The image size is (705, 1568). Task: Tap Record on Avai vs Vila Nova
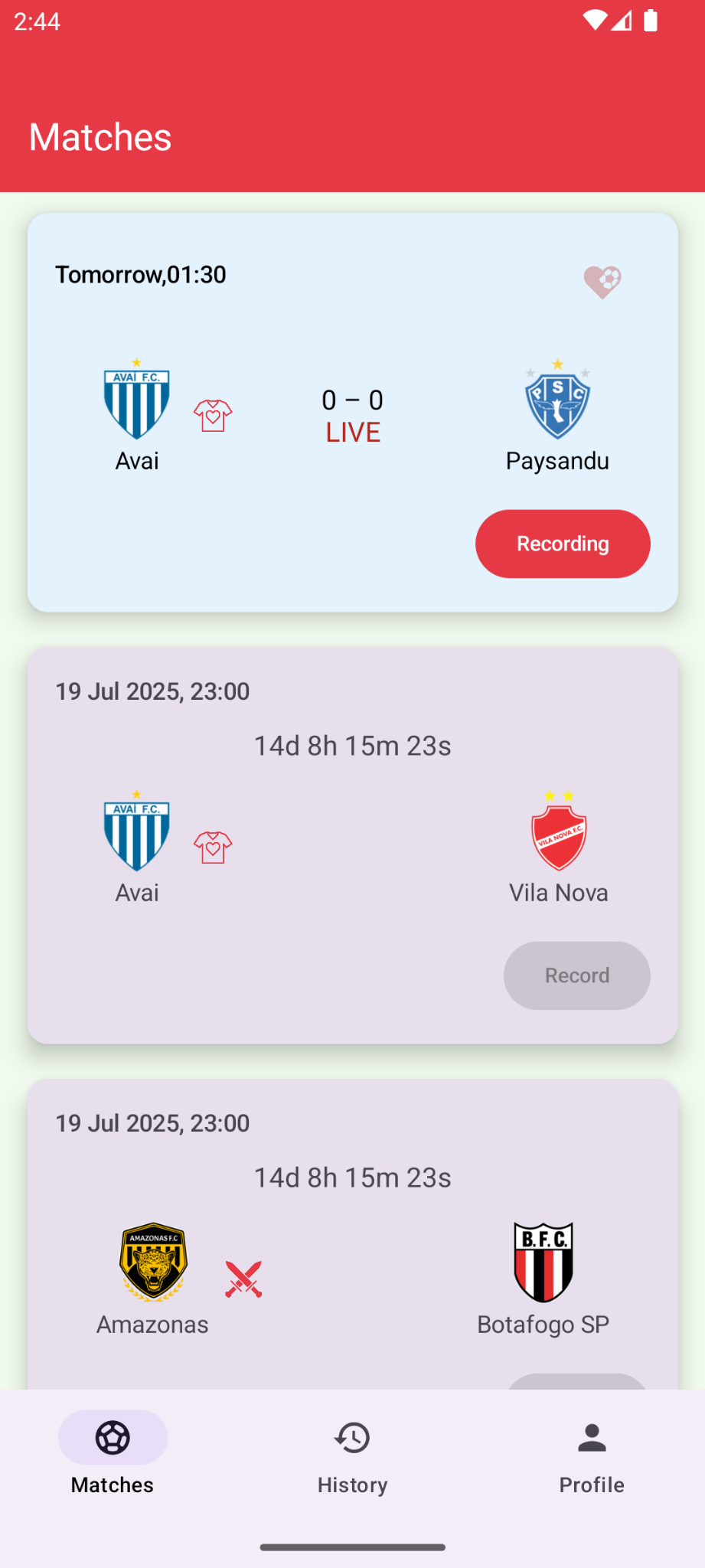pyautogui.click(x=576, y=975)
